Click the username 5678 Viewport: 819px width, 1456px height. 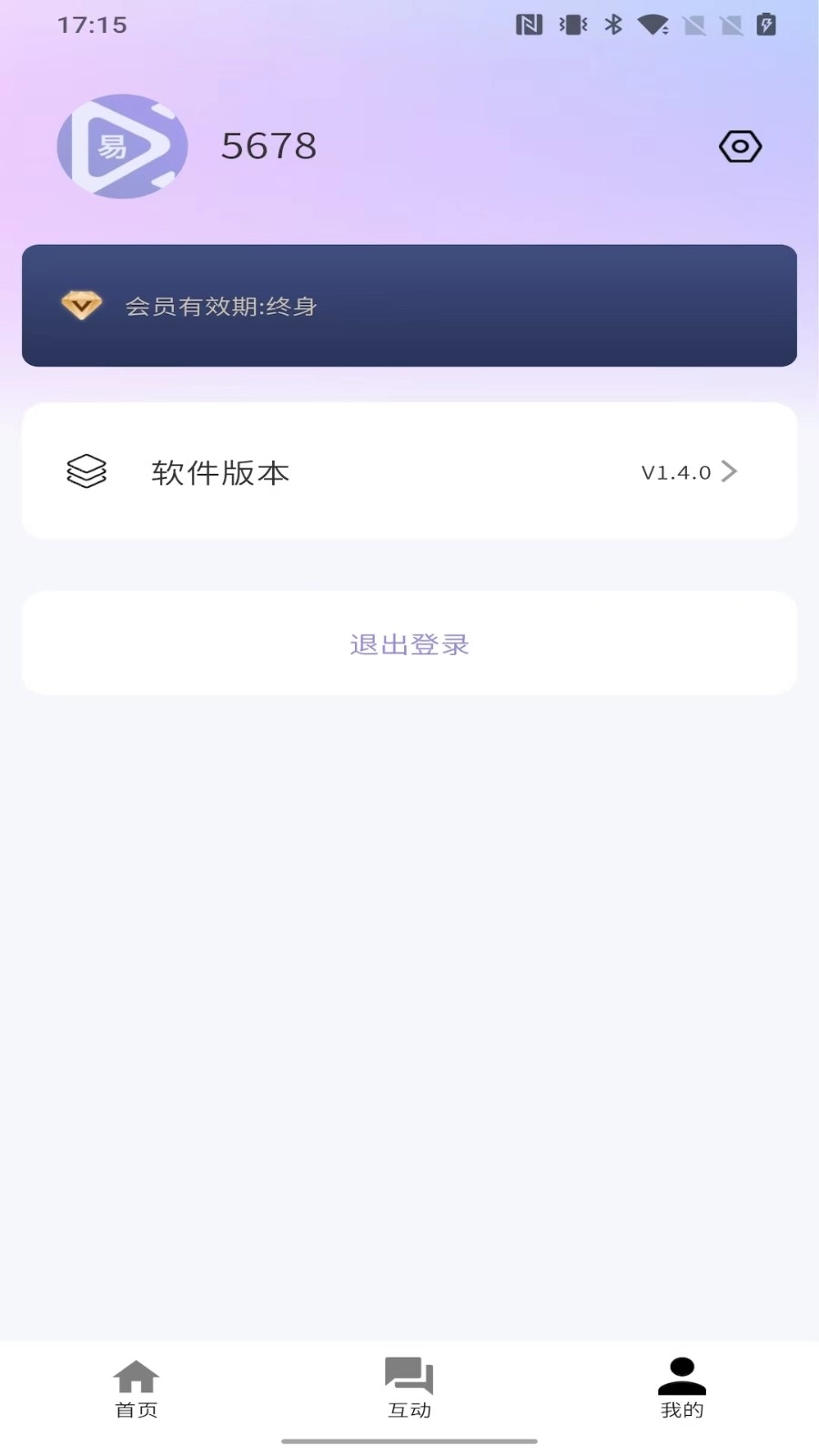(x=268, y=146)
